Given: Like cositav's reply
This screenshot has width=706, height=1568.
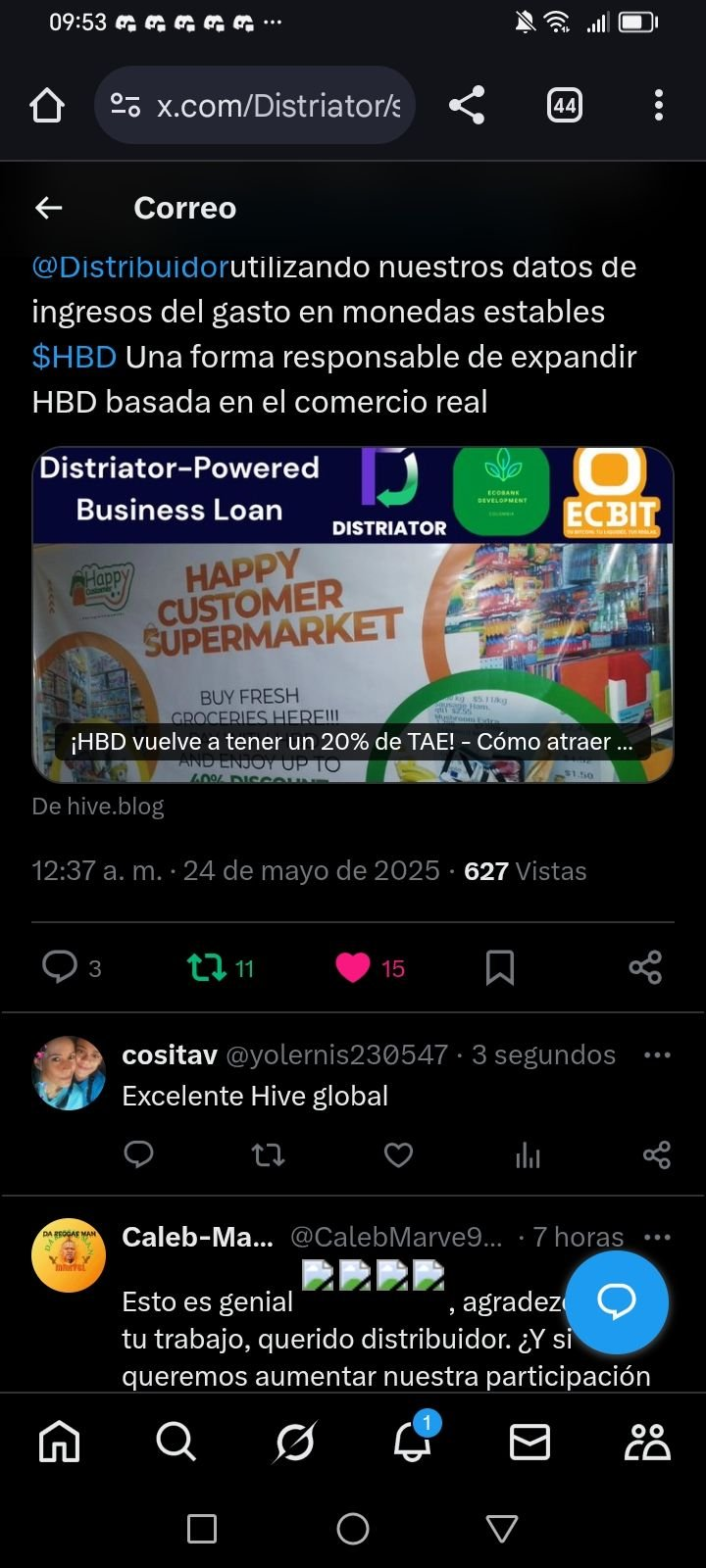Looking at the screenshot, I should click(x=398, y=1155).
